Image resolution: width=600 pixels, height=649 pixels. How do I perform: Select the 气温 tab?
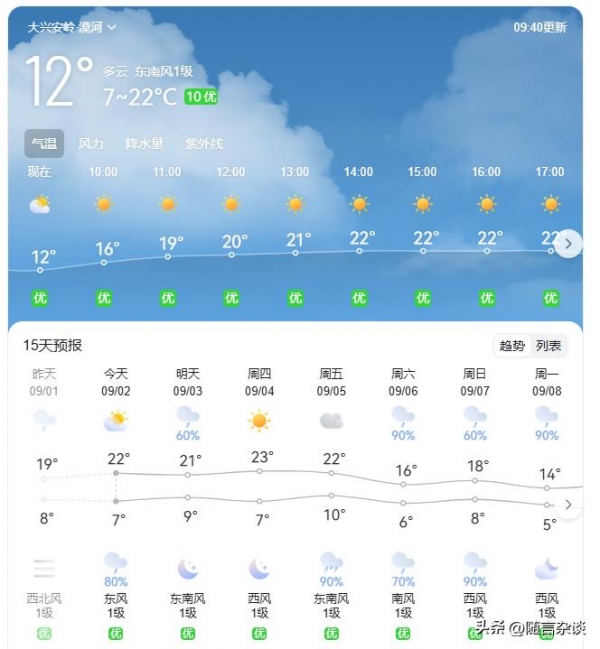(x=44, y=144)
